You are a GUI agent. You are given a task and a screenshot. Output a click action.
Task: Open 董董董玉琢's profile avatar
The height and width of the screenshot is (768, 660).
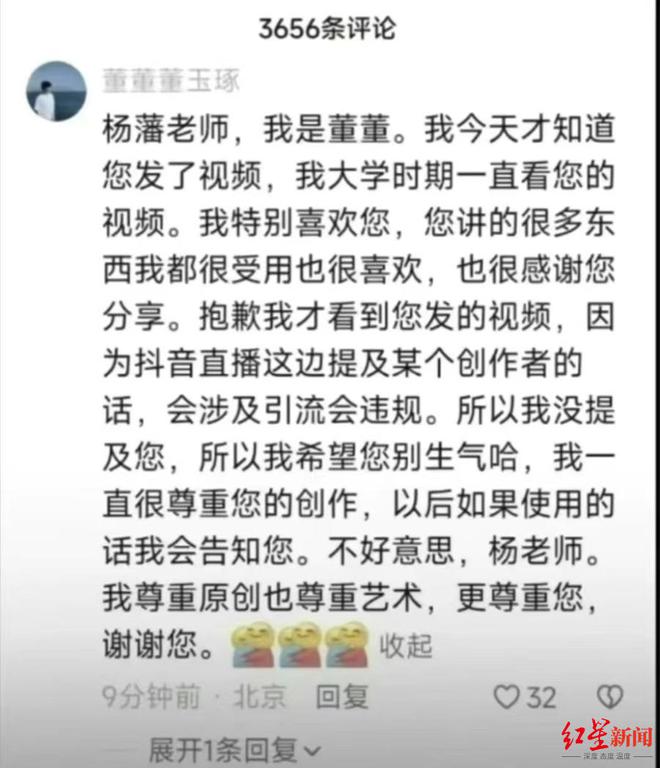coord(56,92)
